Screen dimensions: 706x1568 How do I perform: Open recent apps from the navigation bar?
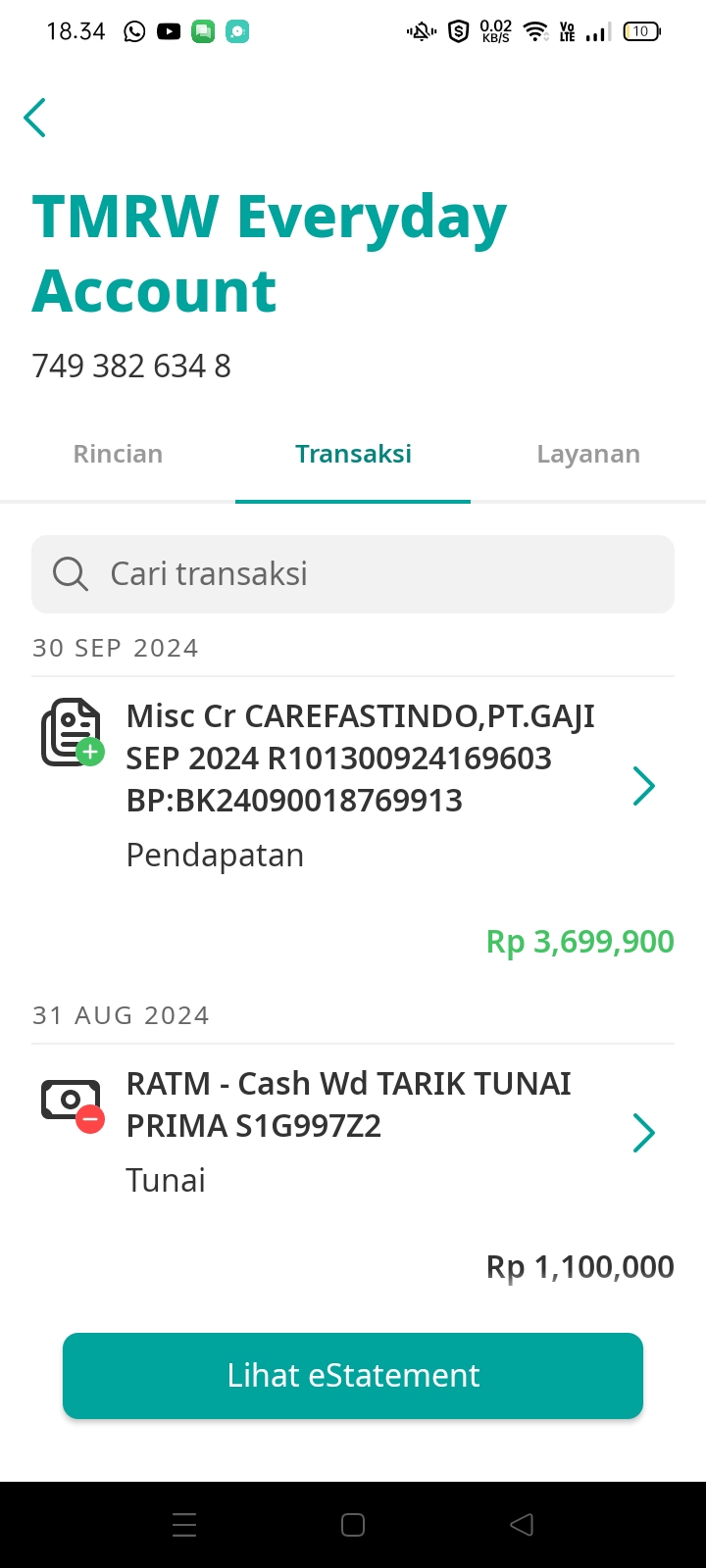[184, 1525]
